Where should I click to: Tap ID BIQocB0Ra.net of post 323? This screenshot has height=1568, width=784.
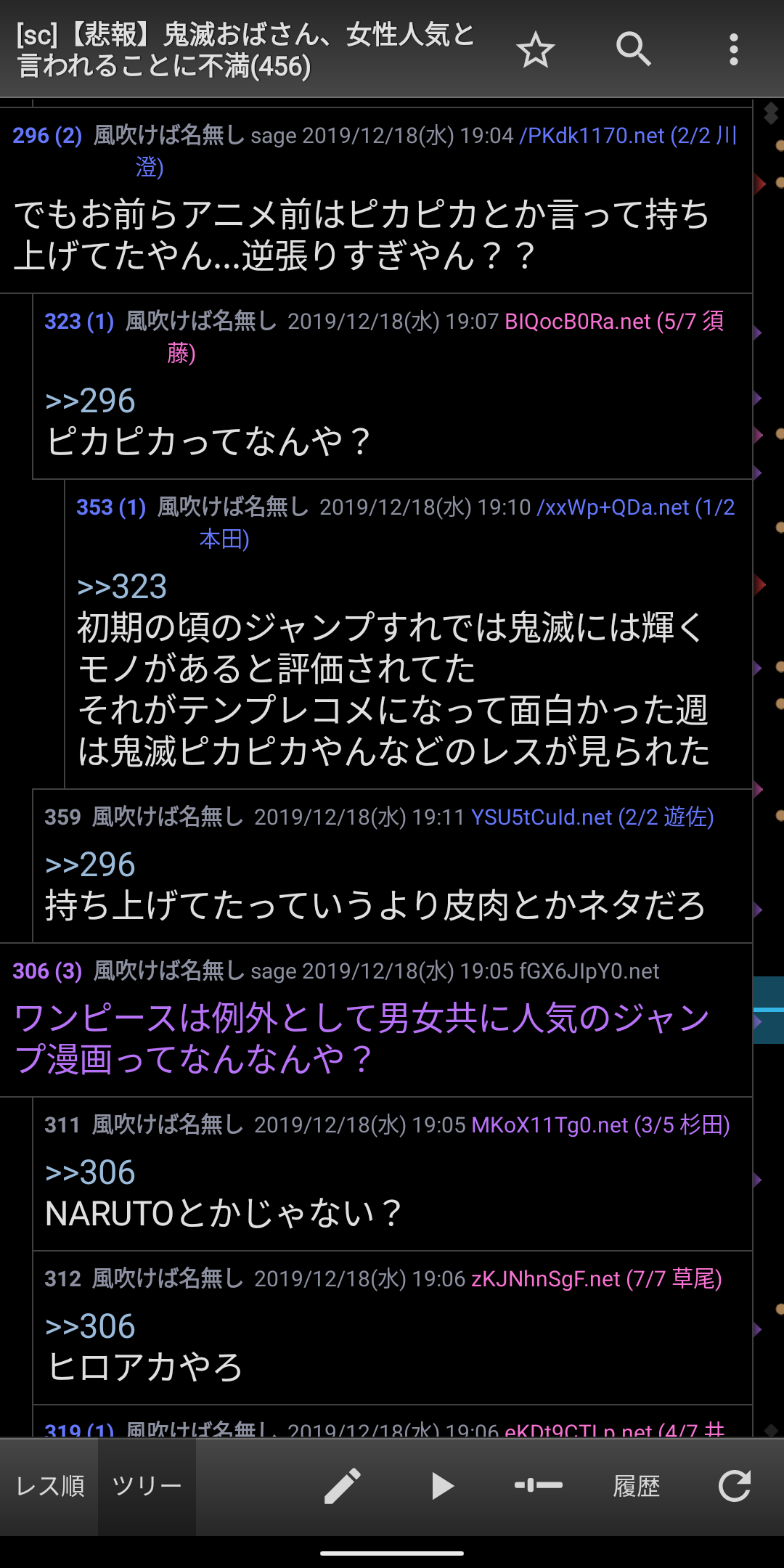tap(577, 322)
